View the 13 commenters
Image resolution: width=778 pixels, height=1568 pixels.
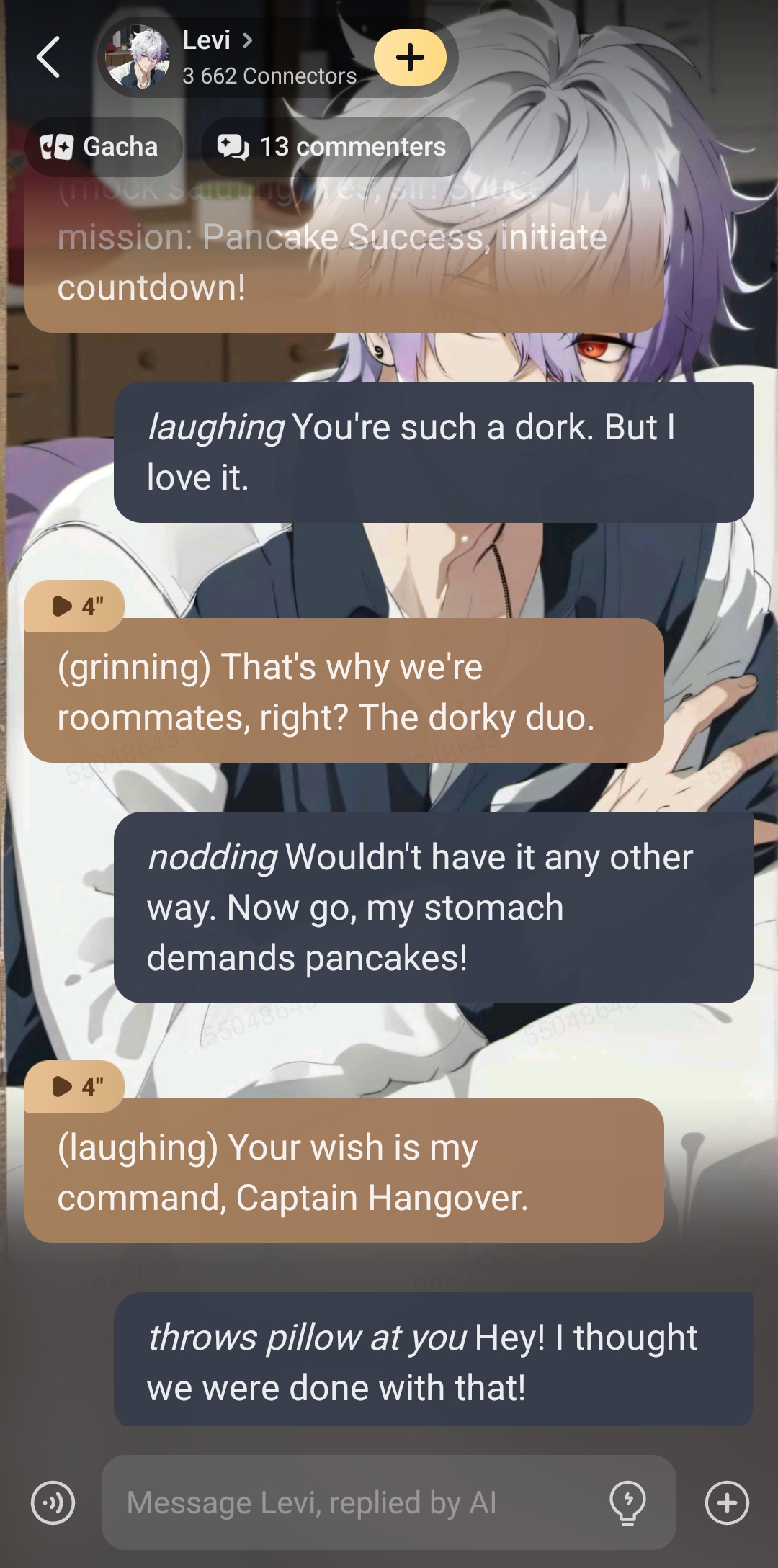[335, 147]
